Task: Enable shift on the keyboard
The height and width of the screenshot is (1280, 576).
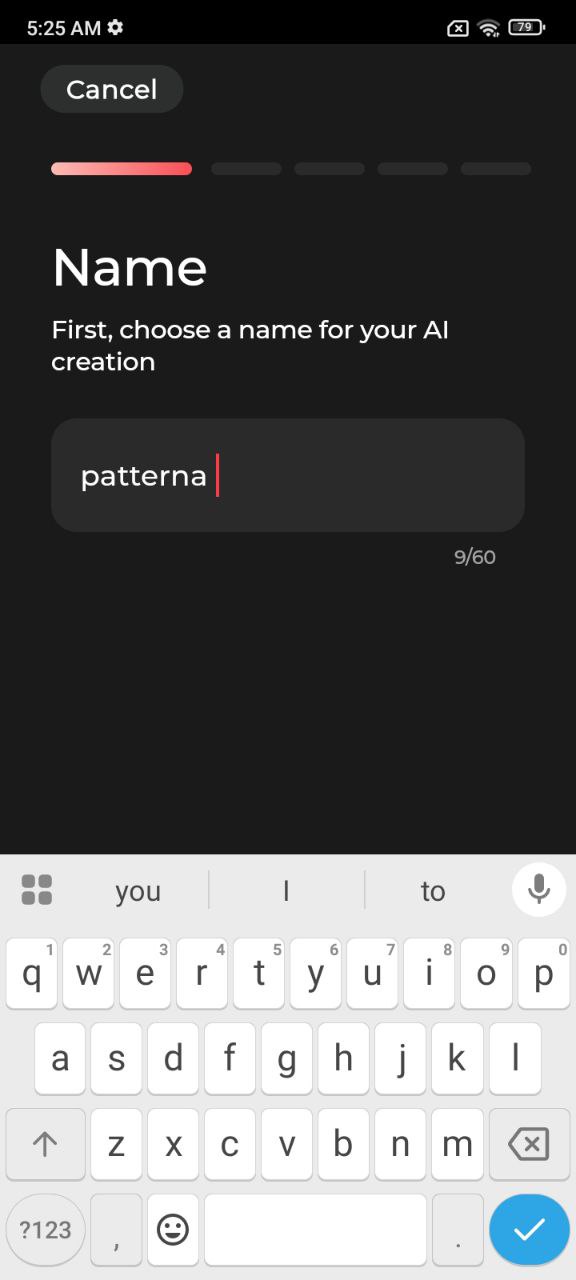Action: (45, 1144)
